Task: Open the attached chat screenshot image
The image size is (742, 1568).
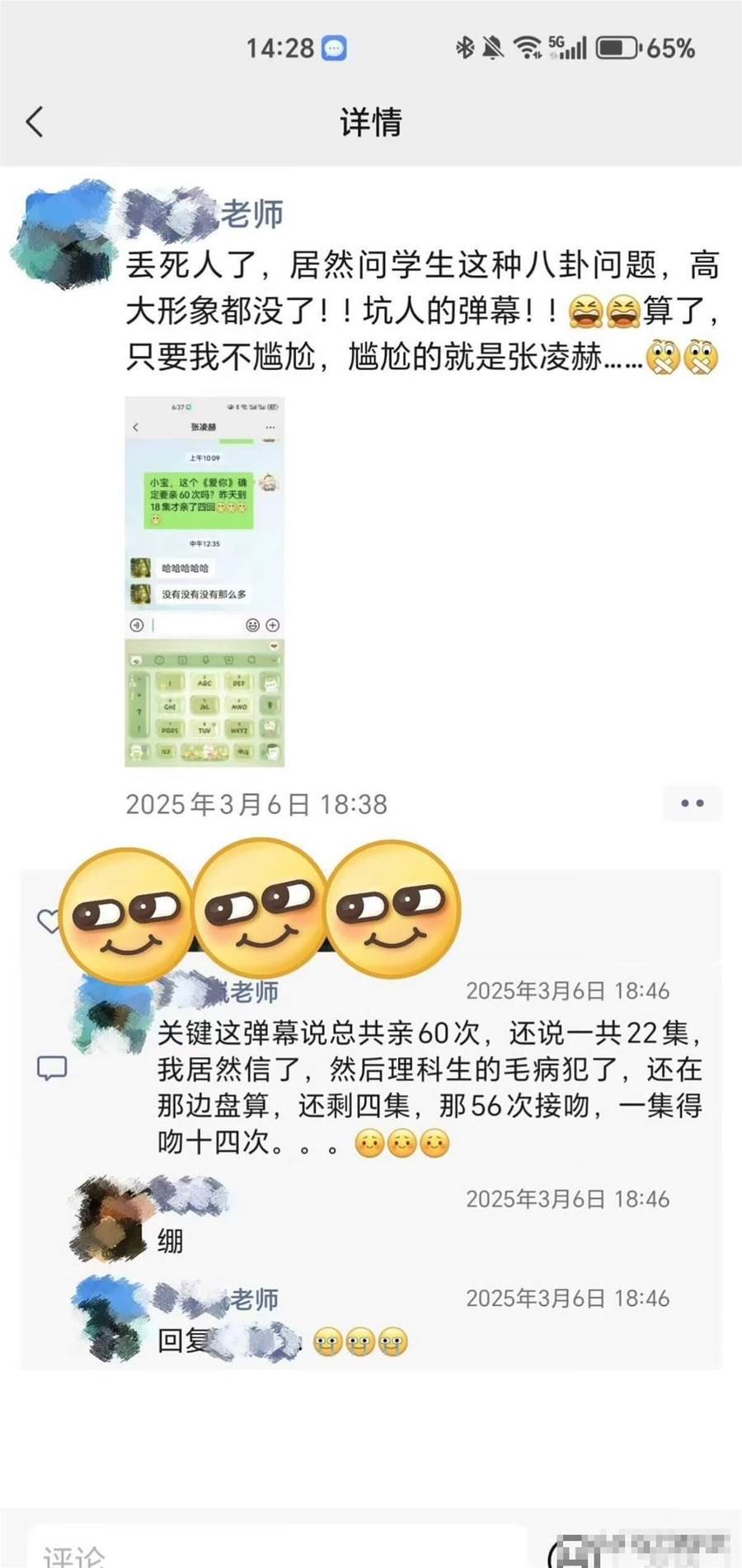Action: (204, 582)
